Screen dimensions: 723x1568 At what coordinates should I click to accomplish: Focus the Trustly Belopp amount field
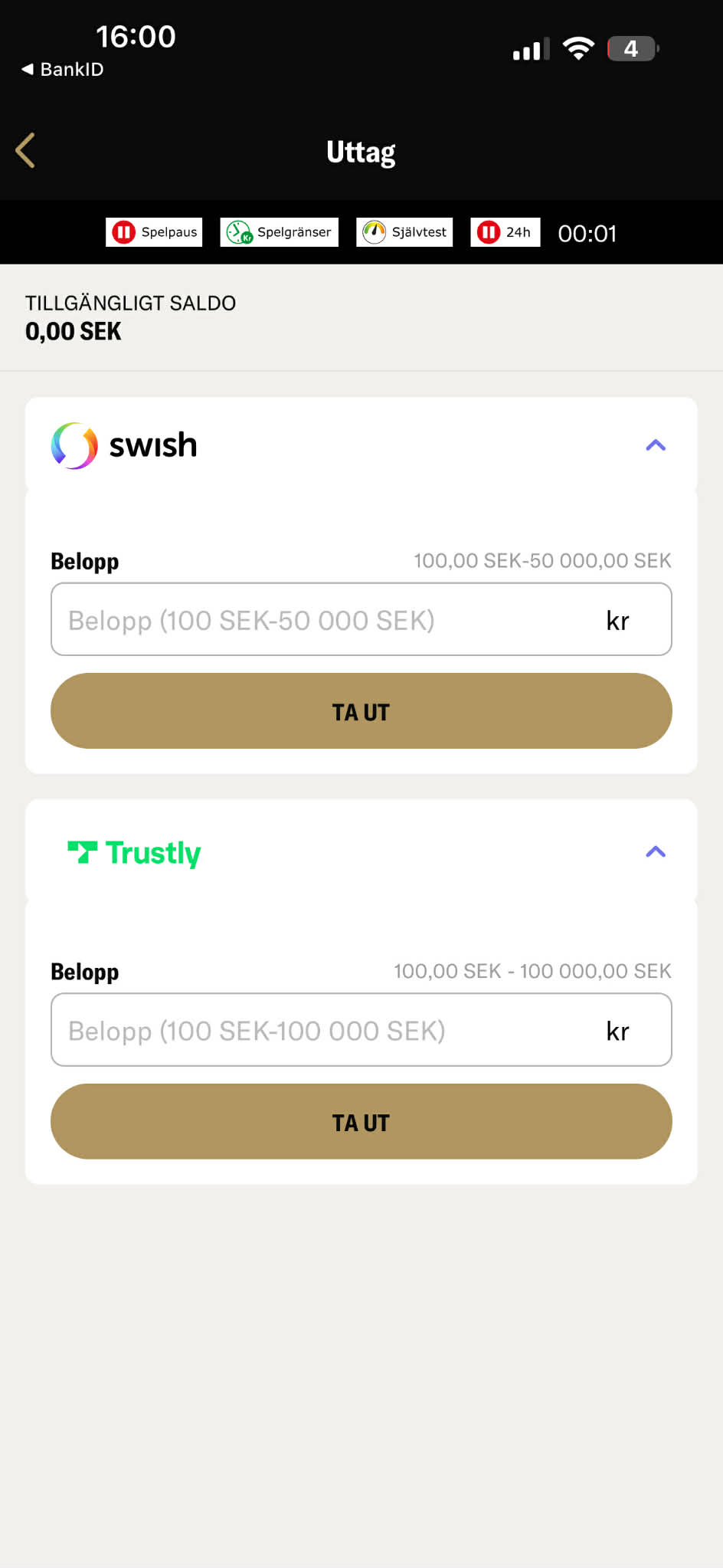point(306,1030)
